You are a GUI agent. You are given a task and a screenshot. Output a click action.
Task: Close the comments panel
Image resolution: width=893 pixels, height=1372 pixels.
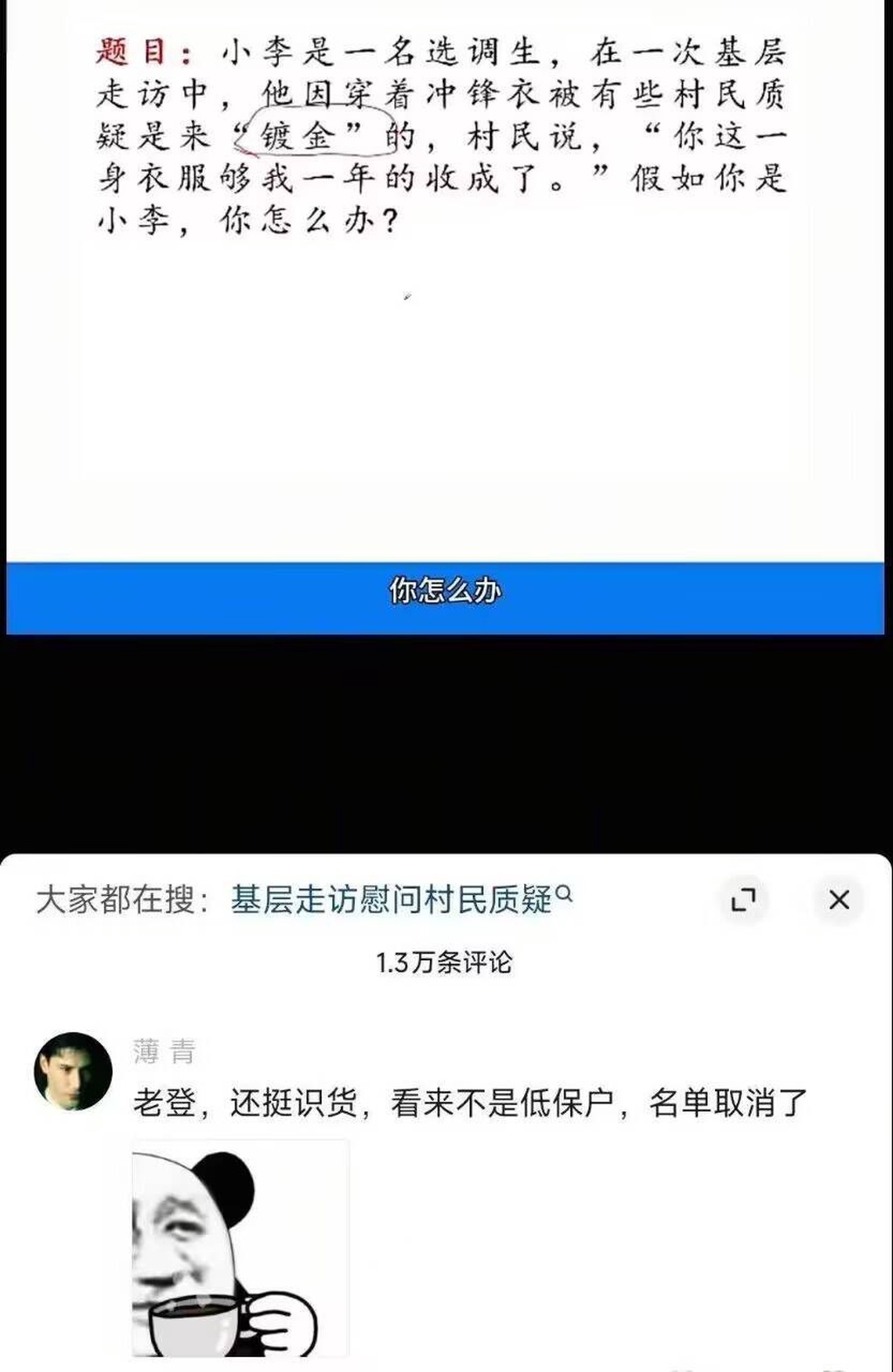point(838,899)
